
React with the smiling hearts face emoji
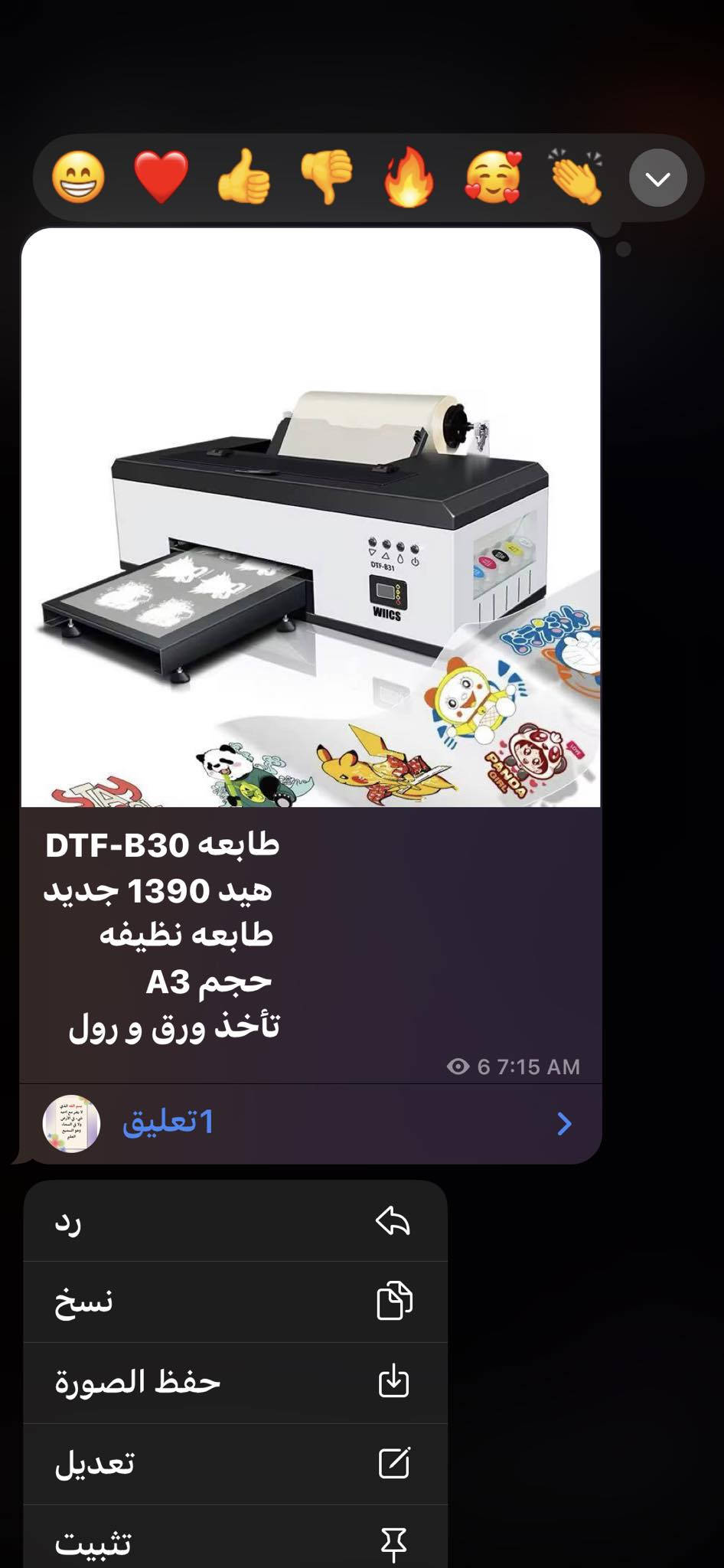coord(494,178)
